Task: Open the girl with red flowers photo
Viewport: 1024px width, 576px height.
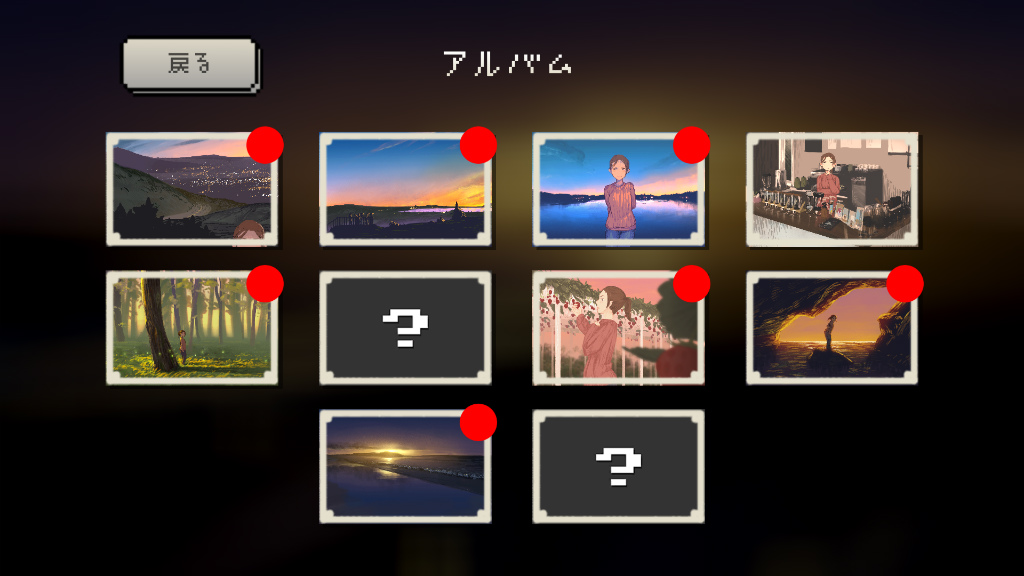Action: pos(618,328)
